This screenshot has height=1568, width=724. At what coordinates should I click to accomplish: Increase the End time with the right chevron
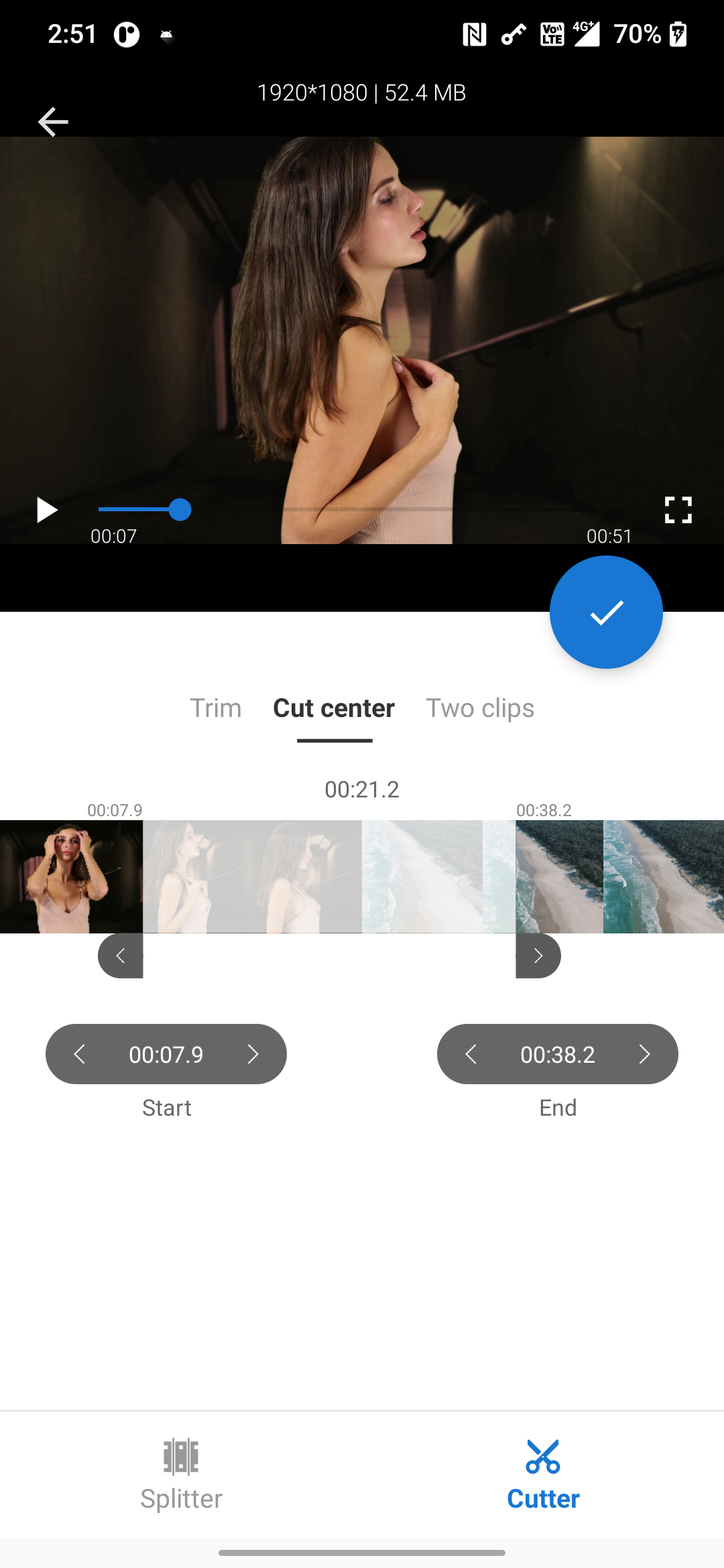(x=644, y=1054)
